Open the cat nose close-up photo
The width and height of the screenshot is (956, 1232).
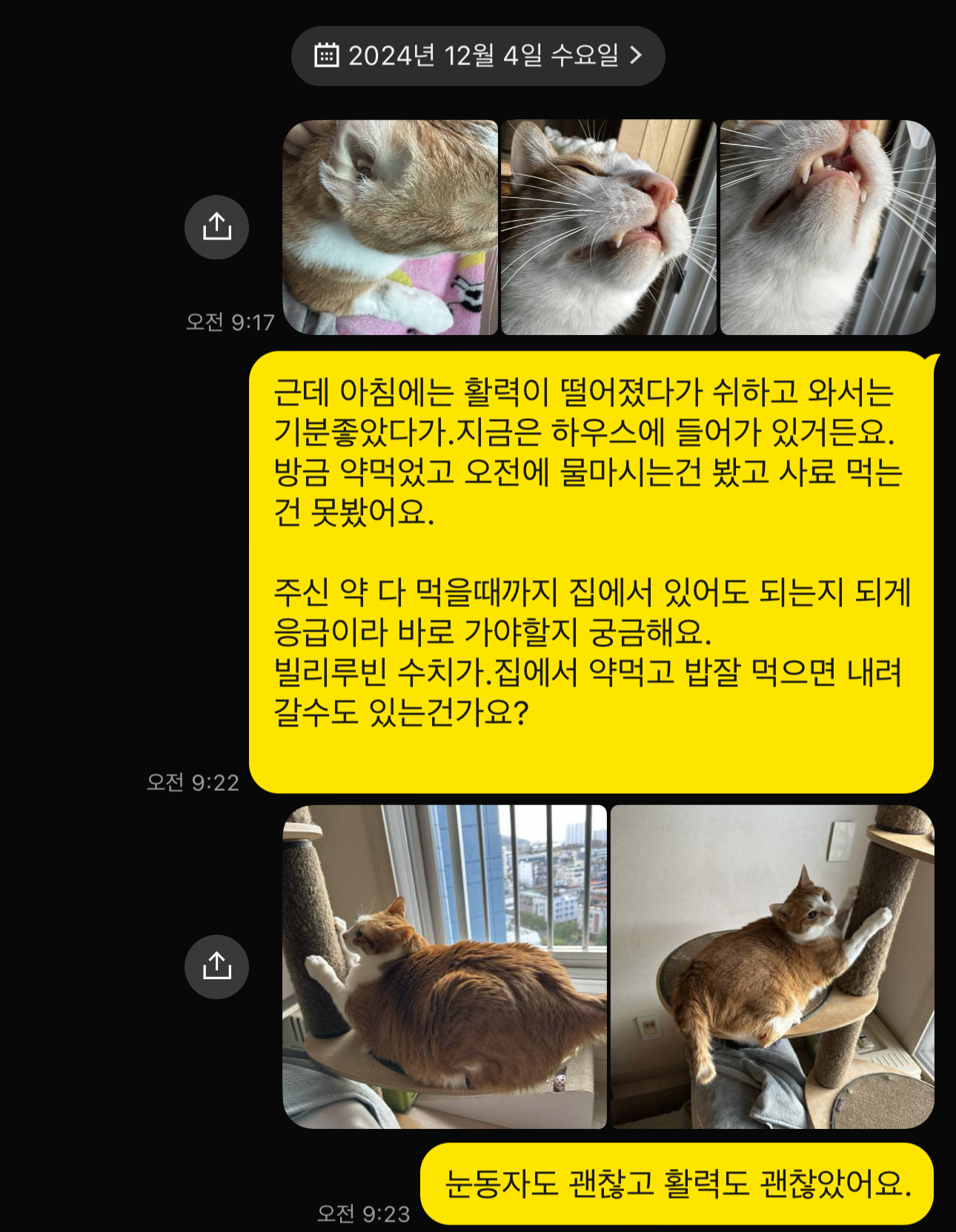click(x=608, y=225)
